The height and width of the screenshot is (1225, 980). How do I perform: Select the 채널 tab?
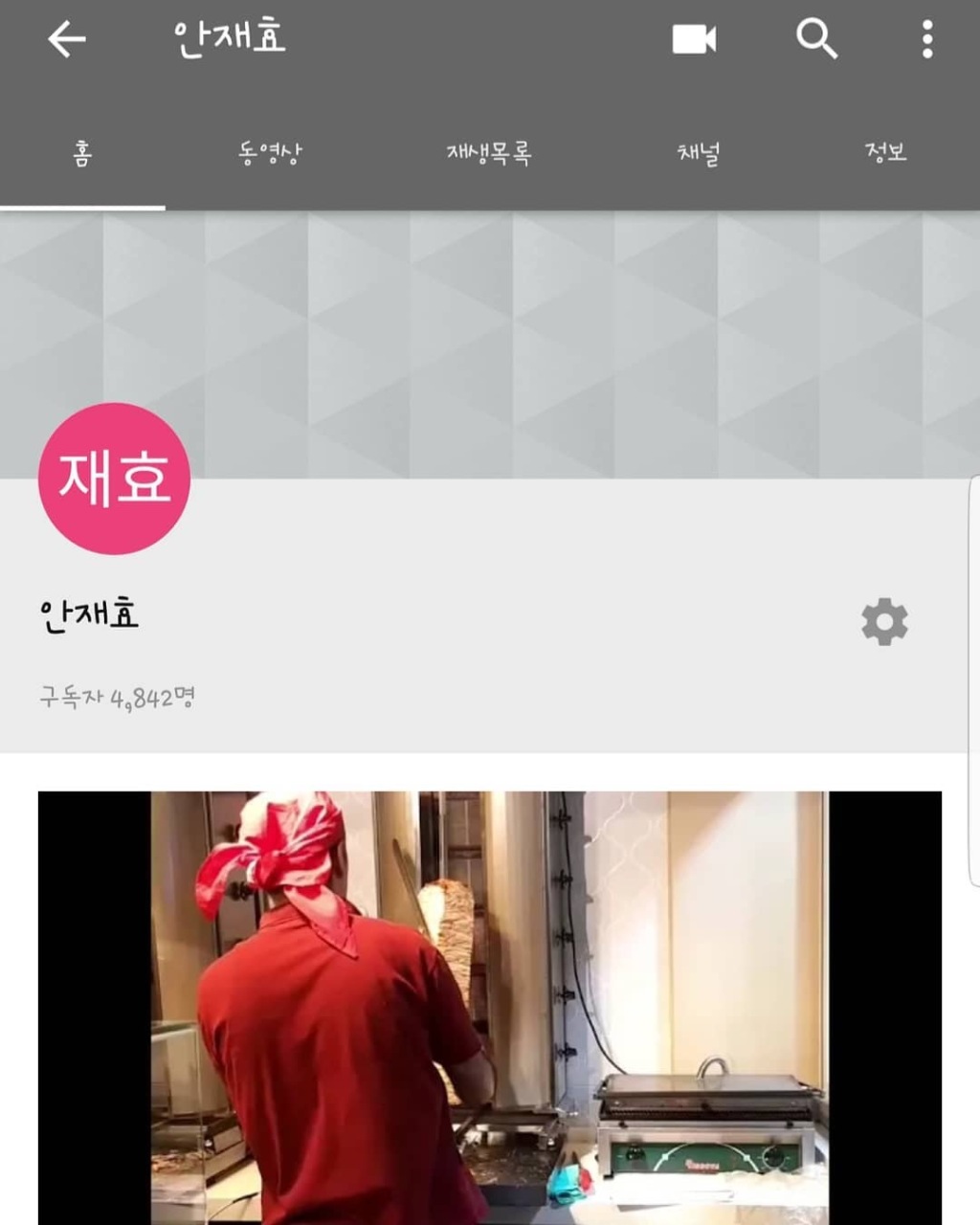pyautogui.click(x=699, y=153)
